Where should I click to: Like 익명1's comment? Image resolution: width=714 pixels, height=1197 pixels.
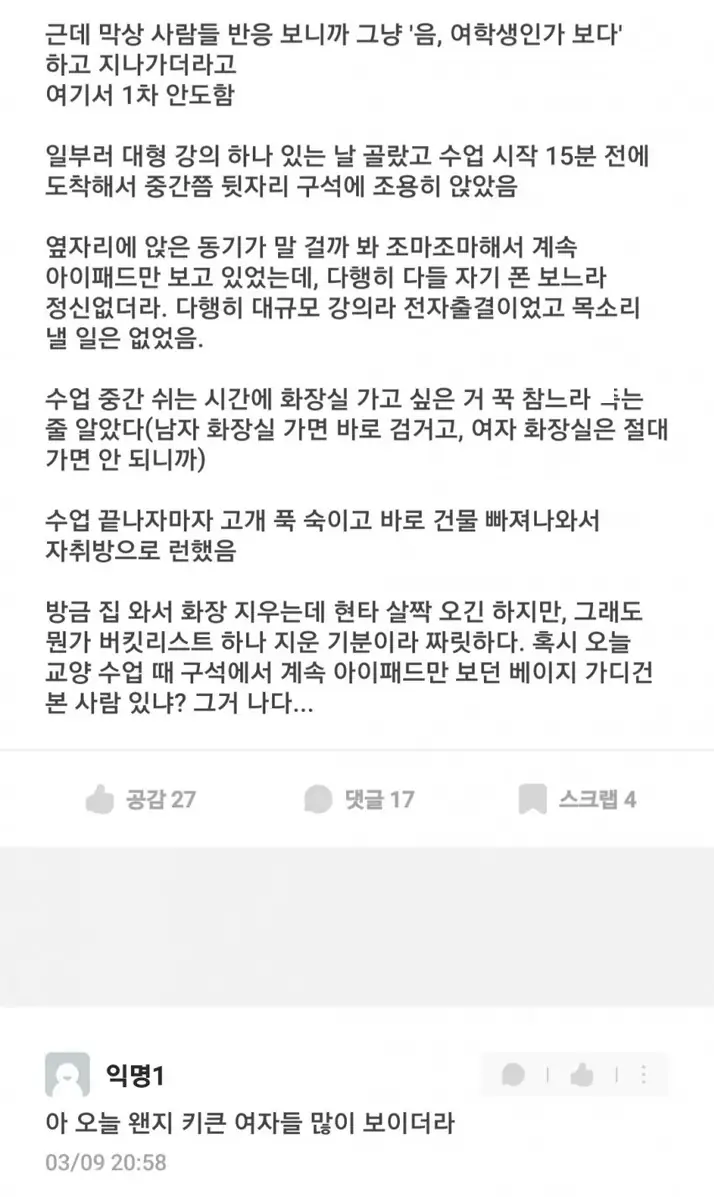click(x=582, y=1075)
